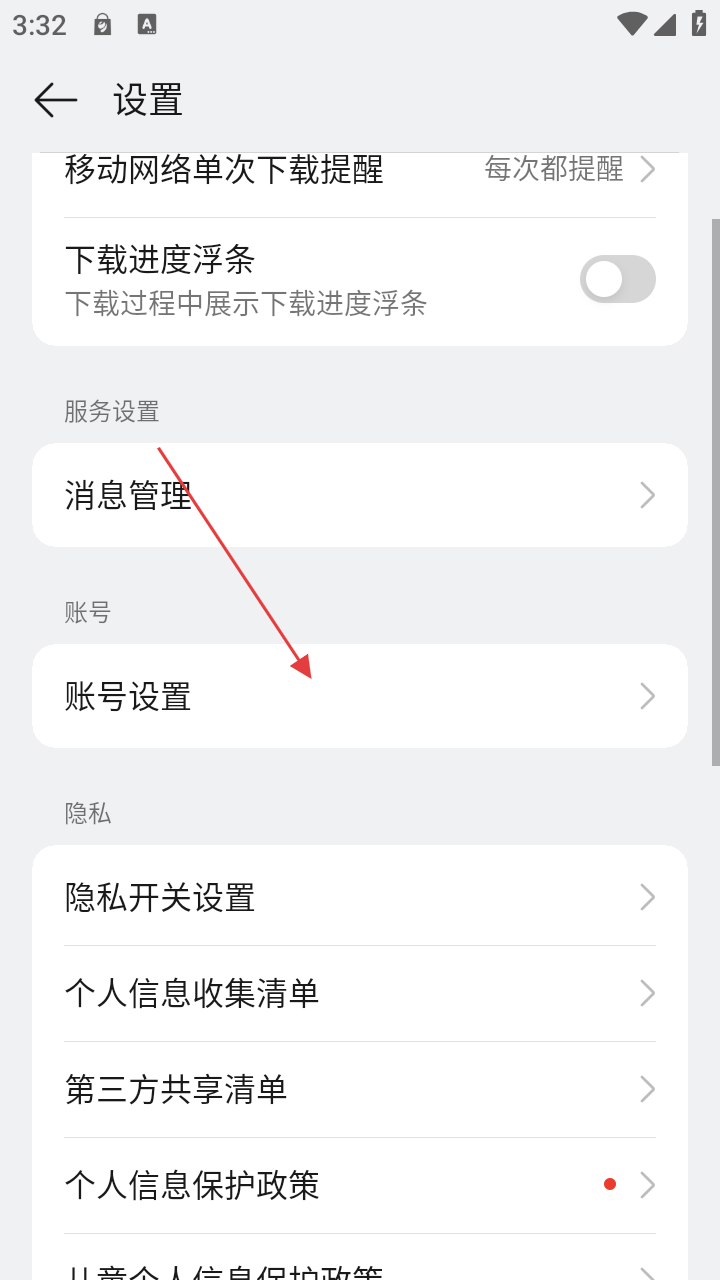The image size is (720, 1280).
Task: View 第三方共享清单
Action: pyautogui.click(x=360, y=1089)
